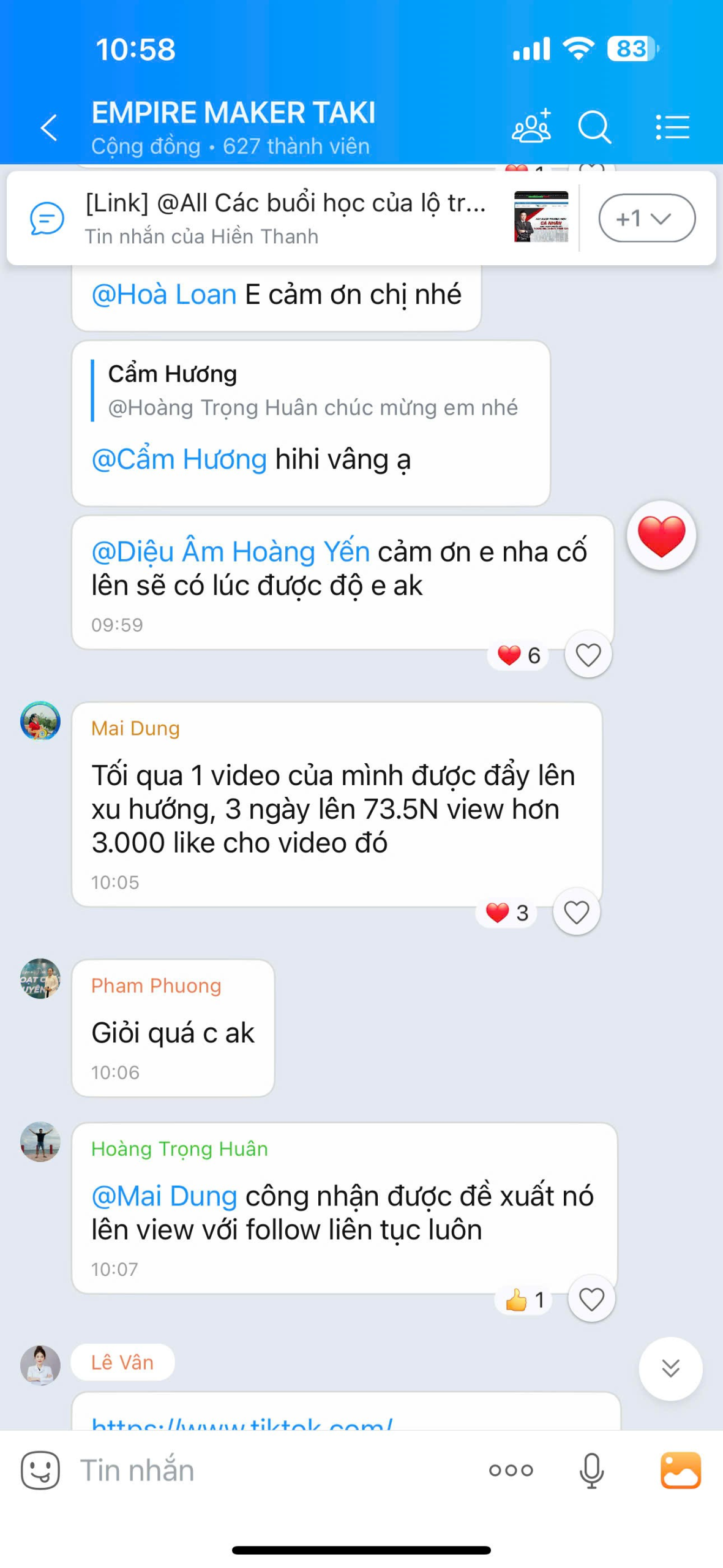The width and height of the screenshot is (723, 1568).
Task: Open Pham Phuong's profile avatar
Action: (x=40, y=978)
